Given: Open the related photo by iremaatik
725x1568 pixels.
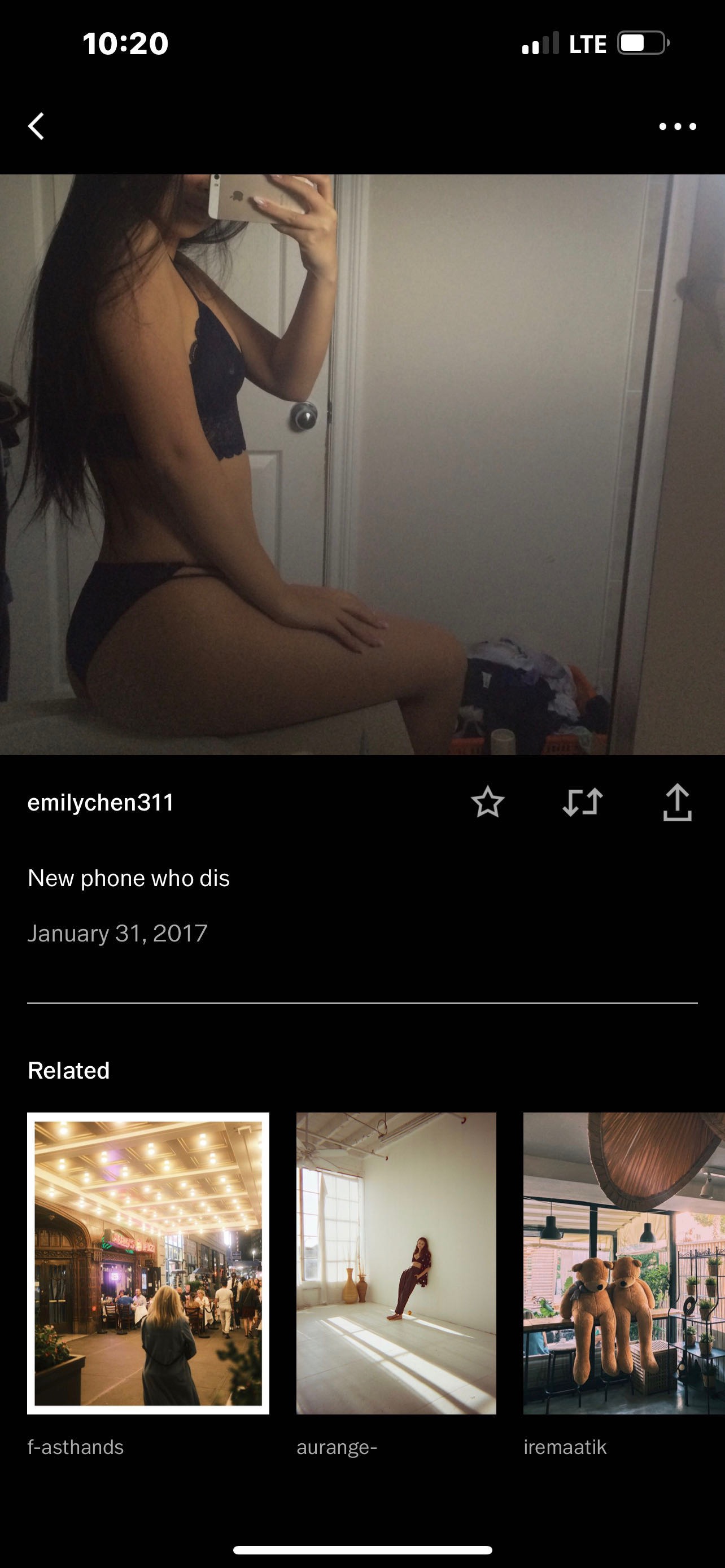Looking at the screenshot, I should point(623,1263).
